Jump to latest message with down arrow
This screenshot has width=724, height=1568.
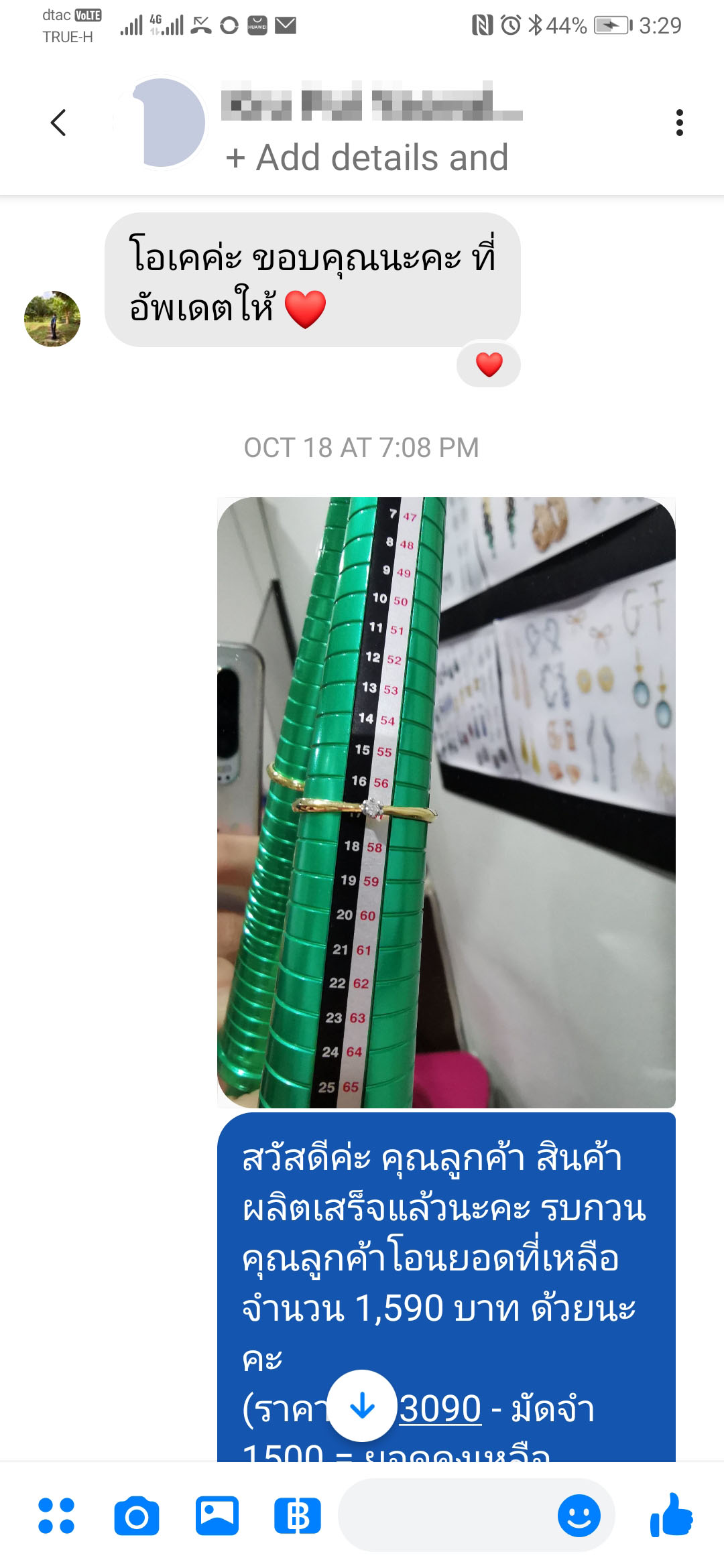[x=362, y=1406]
